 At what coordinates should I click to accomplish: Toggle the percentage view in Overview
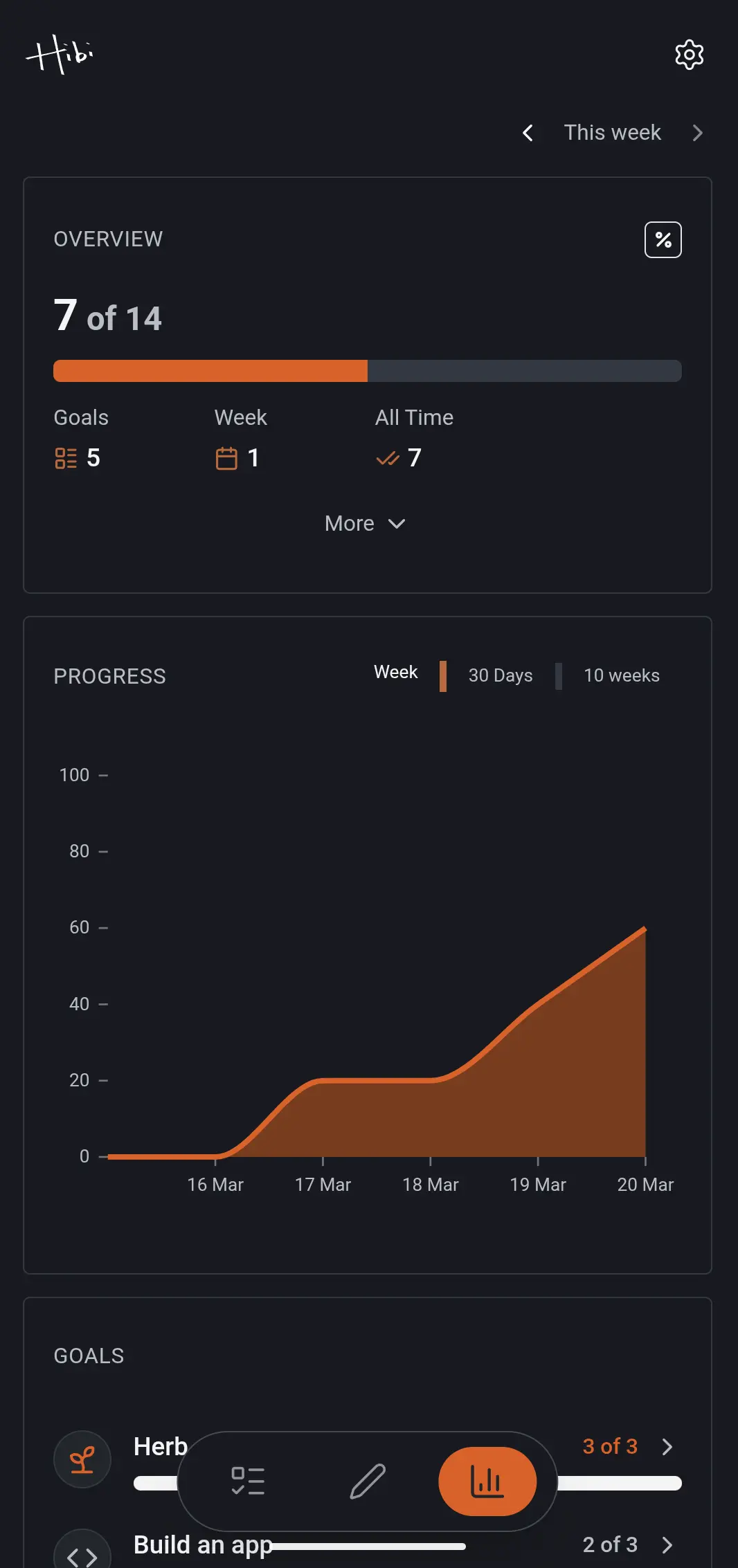pos(663,240)
